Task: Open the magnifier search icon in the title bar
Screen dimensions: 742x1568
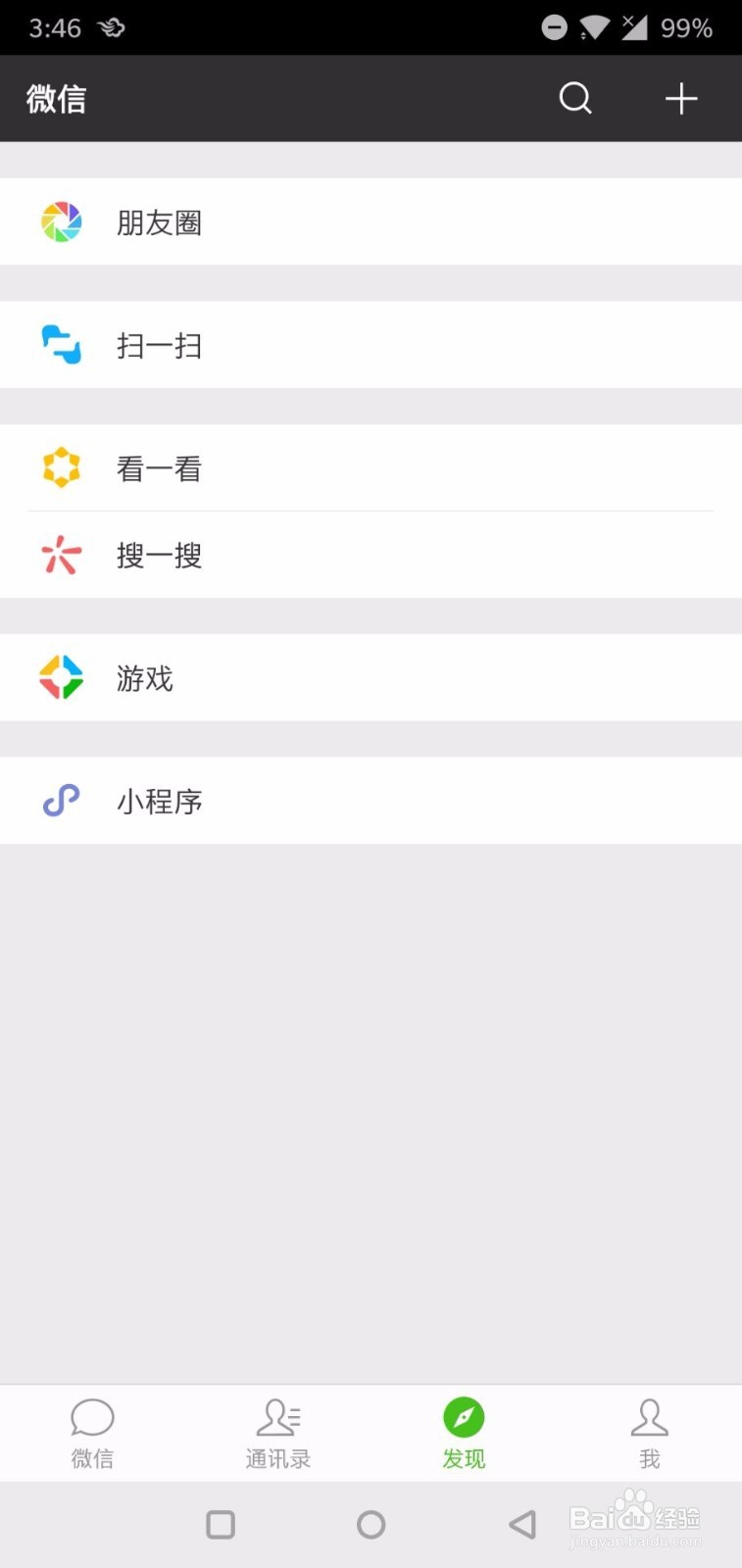Action: pyautogui.click(x=575, y=98)
